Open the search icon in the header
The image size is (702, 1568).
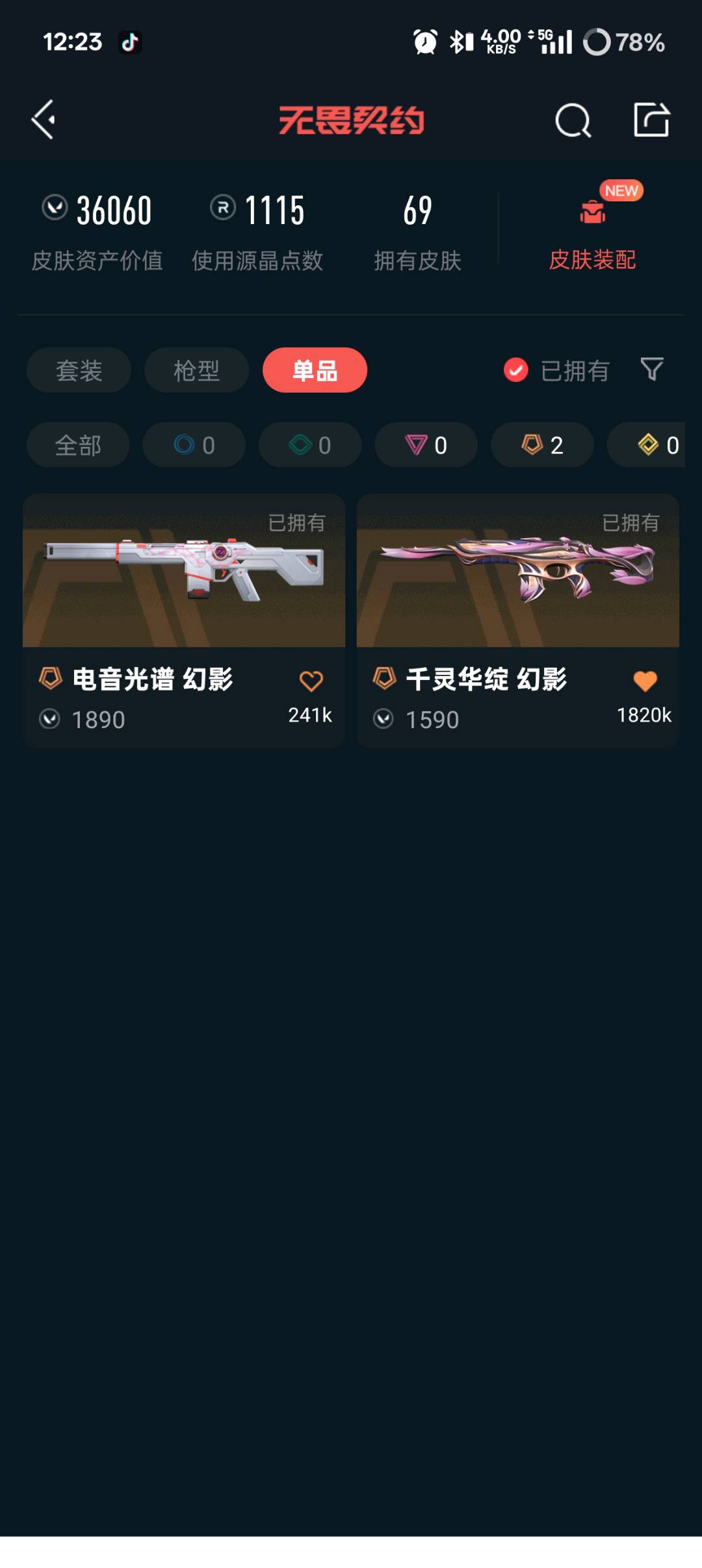(x=573, y=120)
